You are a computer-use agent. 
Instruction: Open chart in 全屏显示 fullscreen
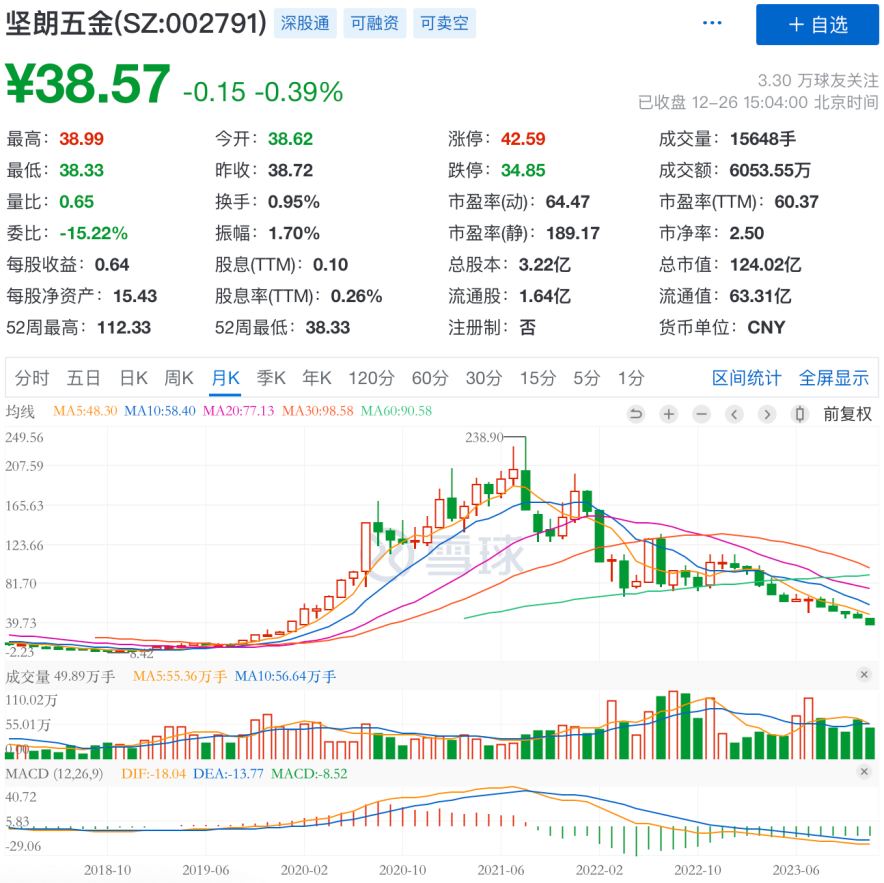point(833,378)
